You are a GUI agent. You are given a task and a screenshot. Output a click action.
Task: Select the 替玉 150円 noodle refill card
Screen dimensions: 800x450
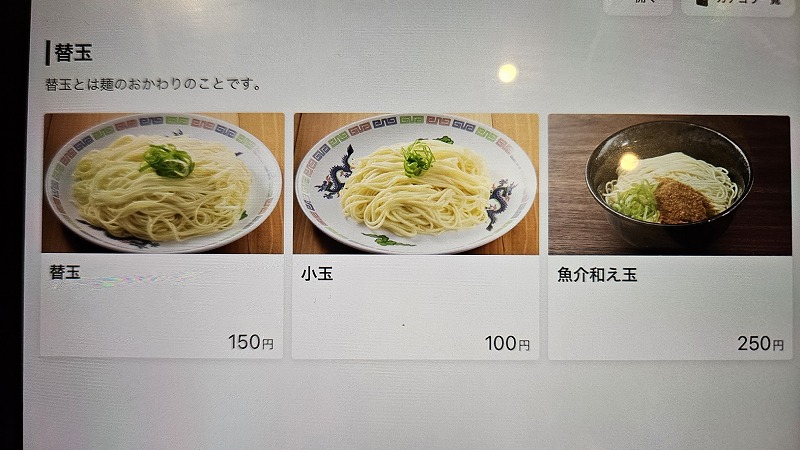162,235
